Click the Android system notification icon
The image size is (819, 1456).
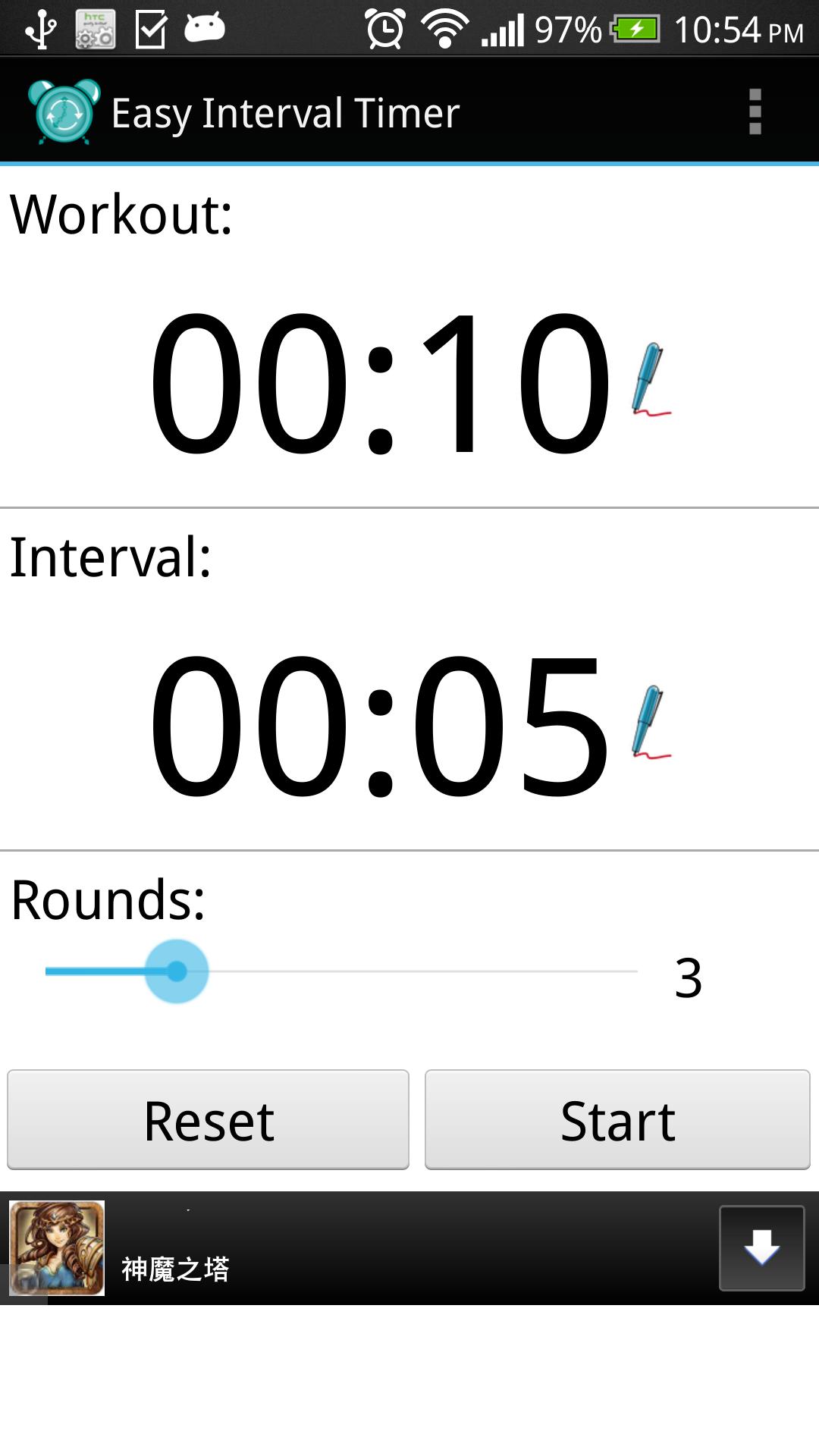pyautogui.click(x=203, y=29)
